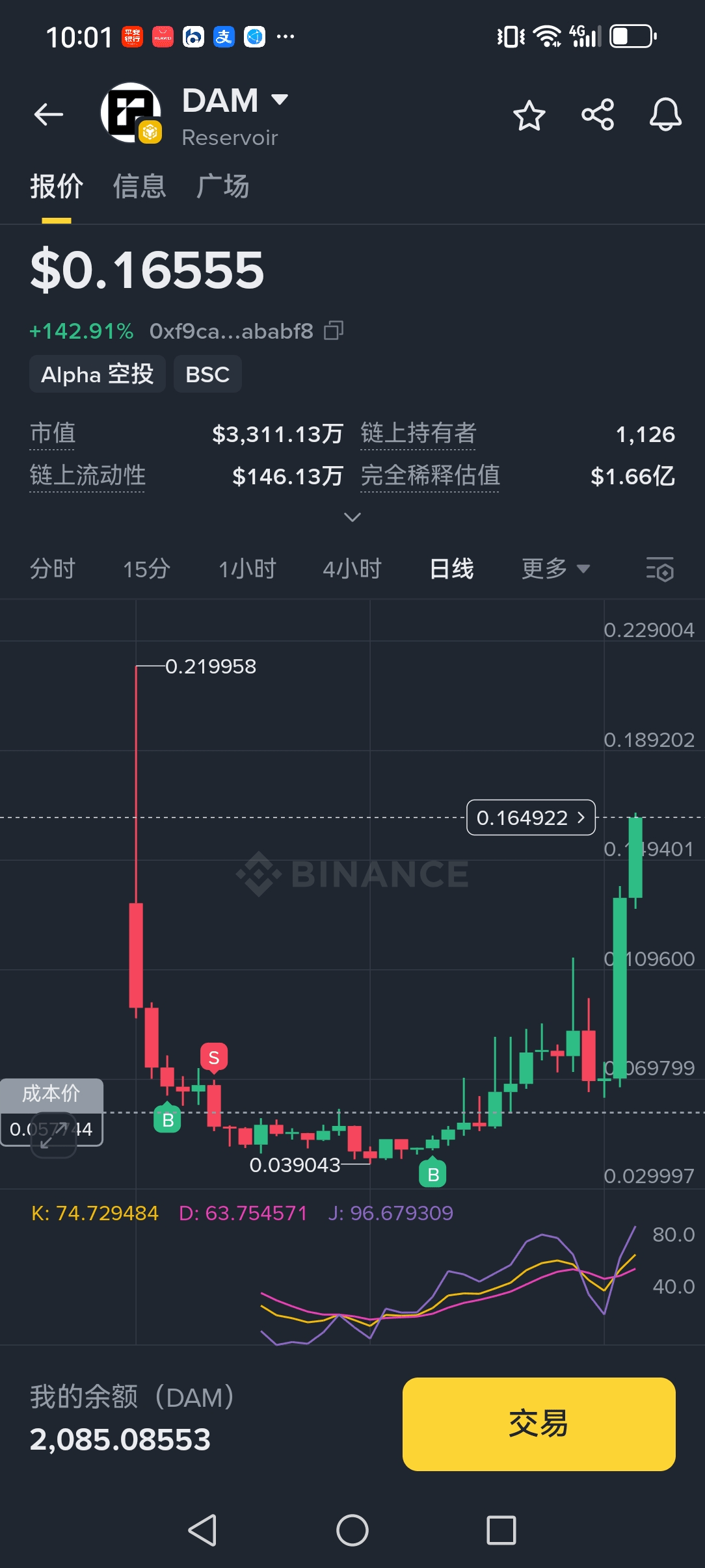Select the 分时 chart interval

coord(53,569)
